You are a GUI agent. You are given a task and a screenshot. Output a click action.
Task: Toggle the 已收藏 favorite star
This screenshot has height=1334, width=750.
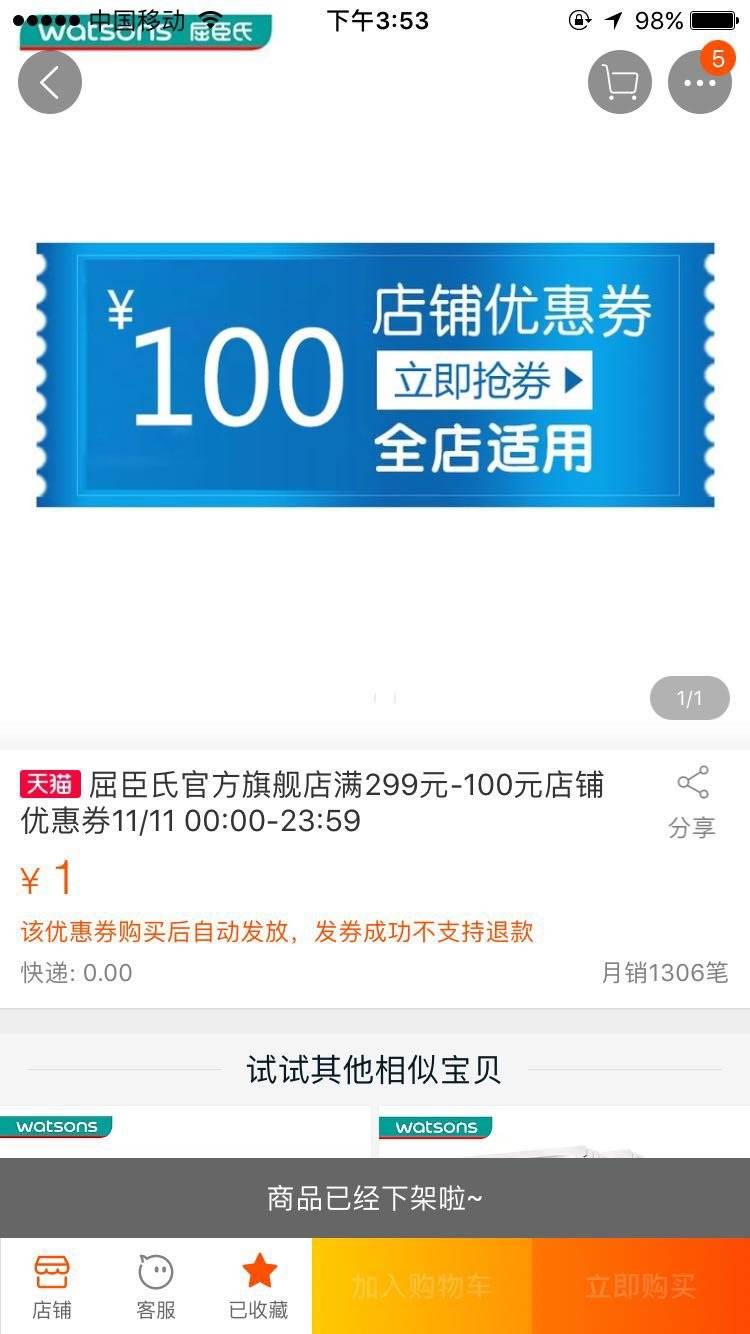coord(259,1286)
